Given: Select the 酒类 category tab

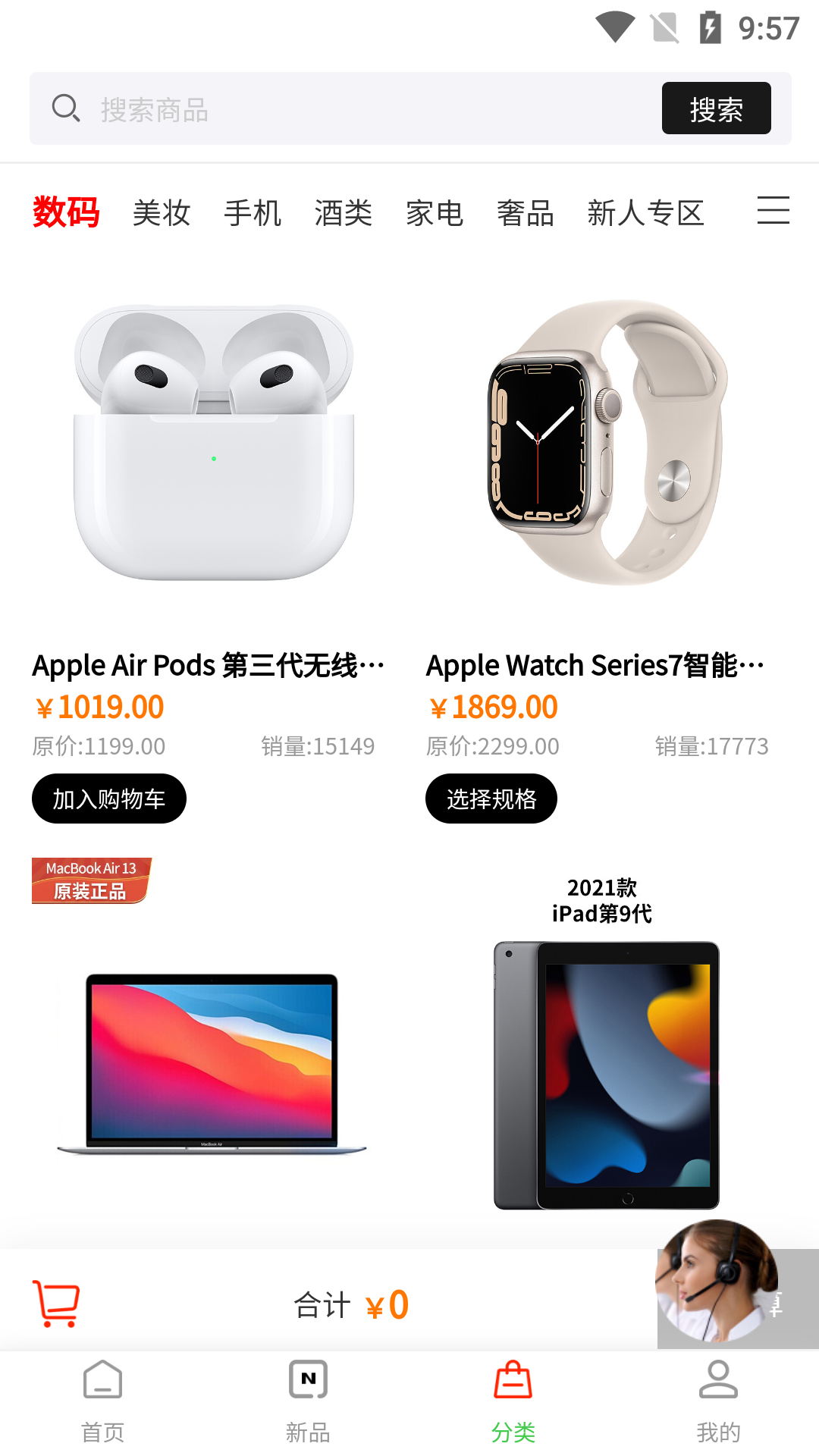Looking at the screenshot, I should [344, 213].
